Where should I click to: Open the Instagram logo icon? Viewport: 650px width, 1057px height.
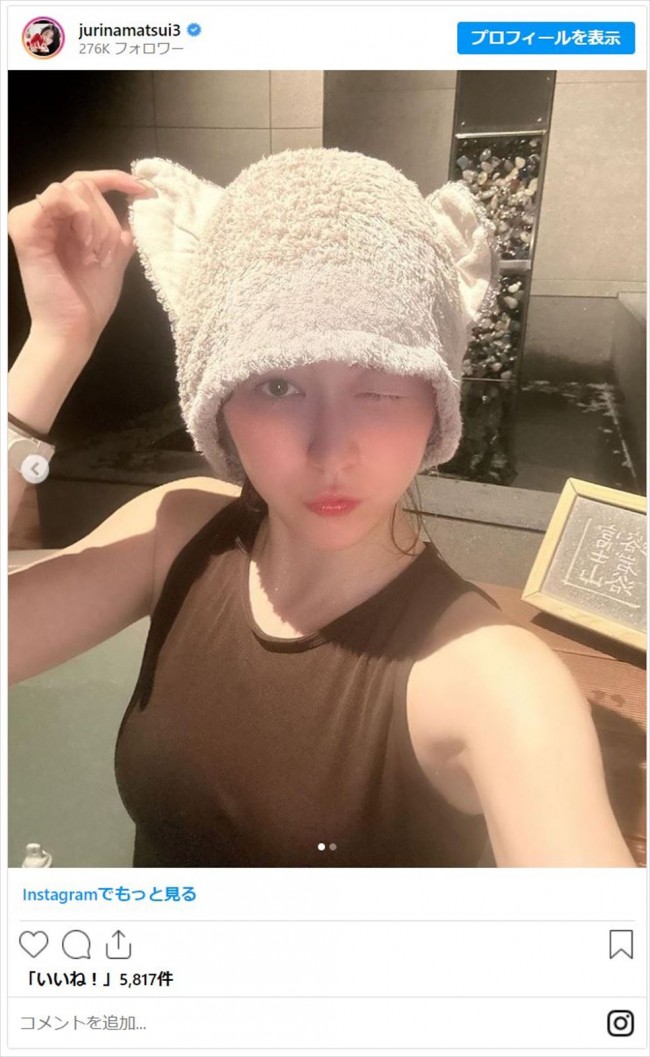click(620, 1023)
